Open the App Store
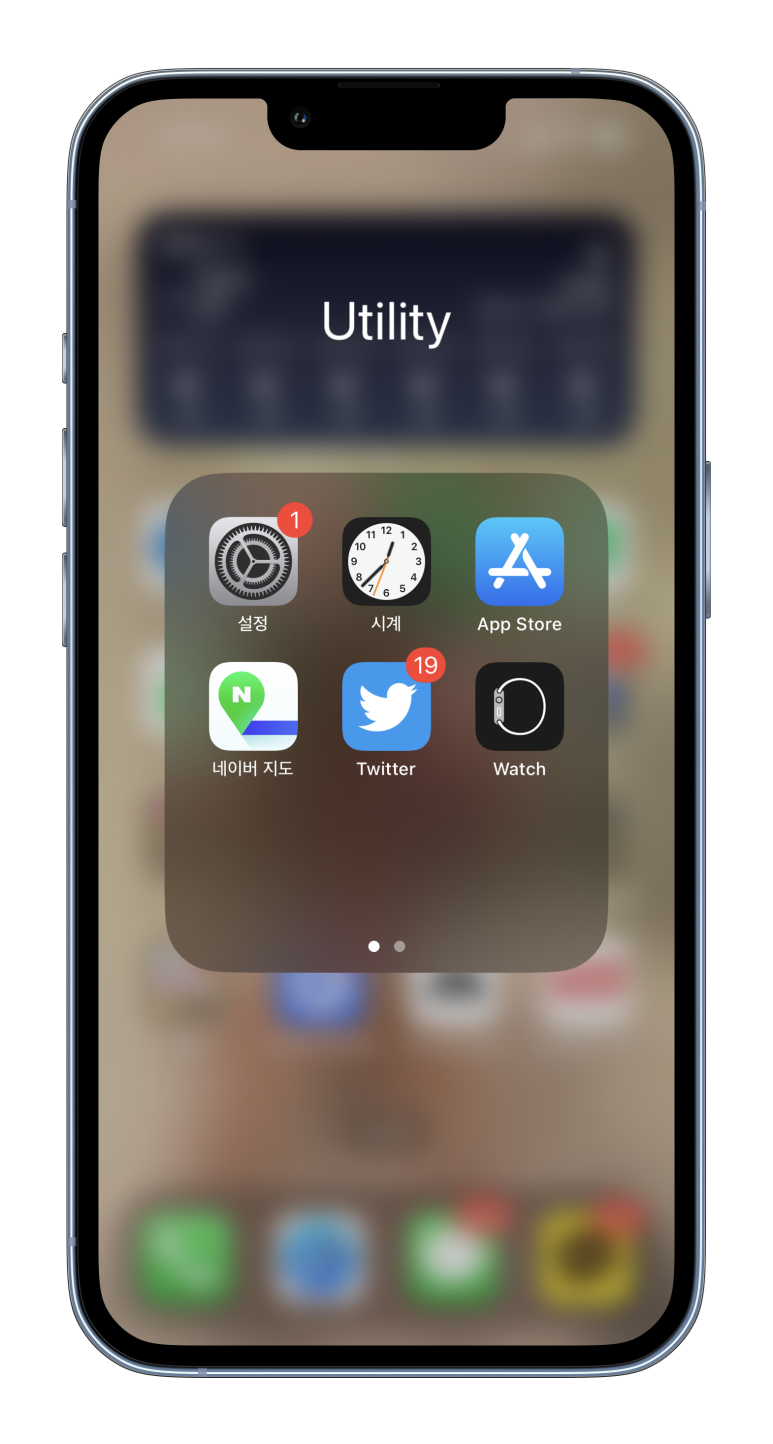The height and width of the screenshot is (1444, 773). click(x=519, y=561)
